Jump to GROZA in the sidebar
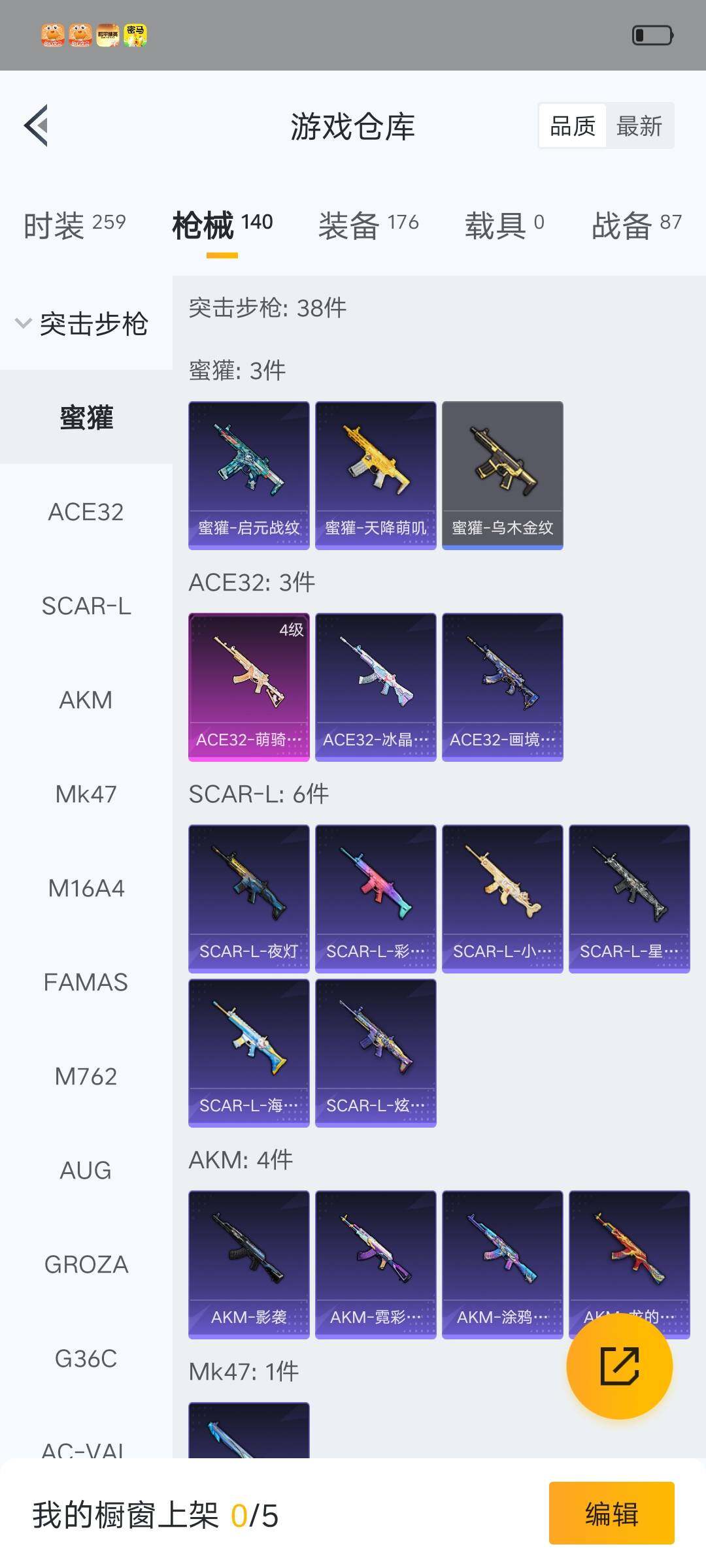The width and height of the screenshot is (706, 1568). point(86,1265)
